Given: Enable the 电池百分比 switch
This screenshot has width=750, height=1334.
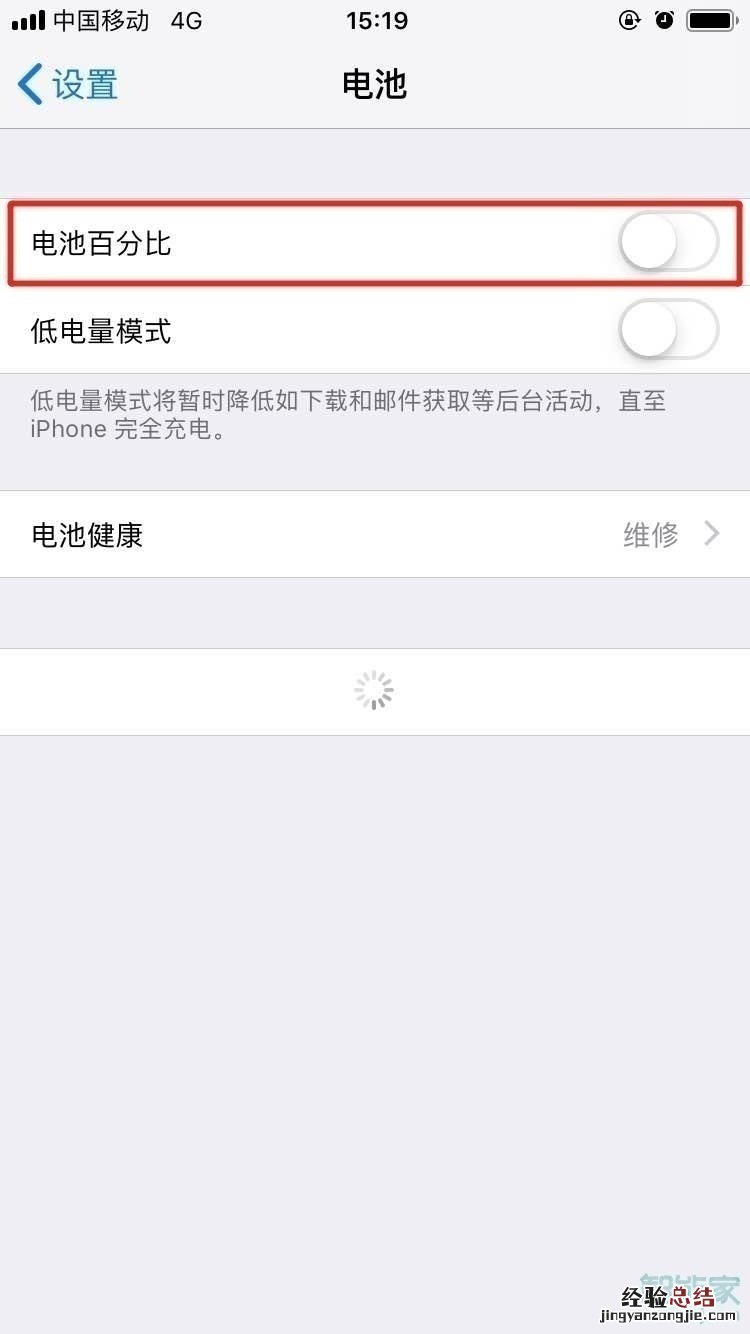Looking at the screenshot, I should (668, 243).
